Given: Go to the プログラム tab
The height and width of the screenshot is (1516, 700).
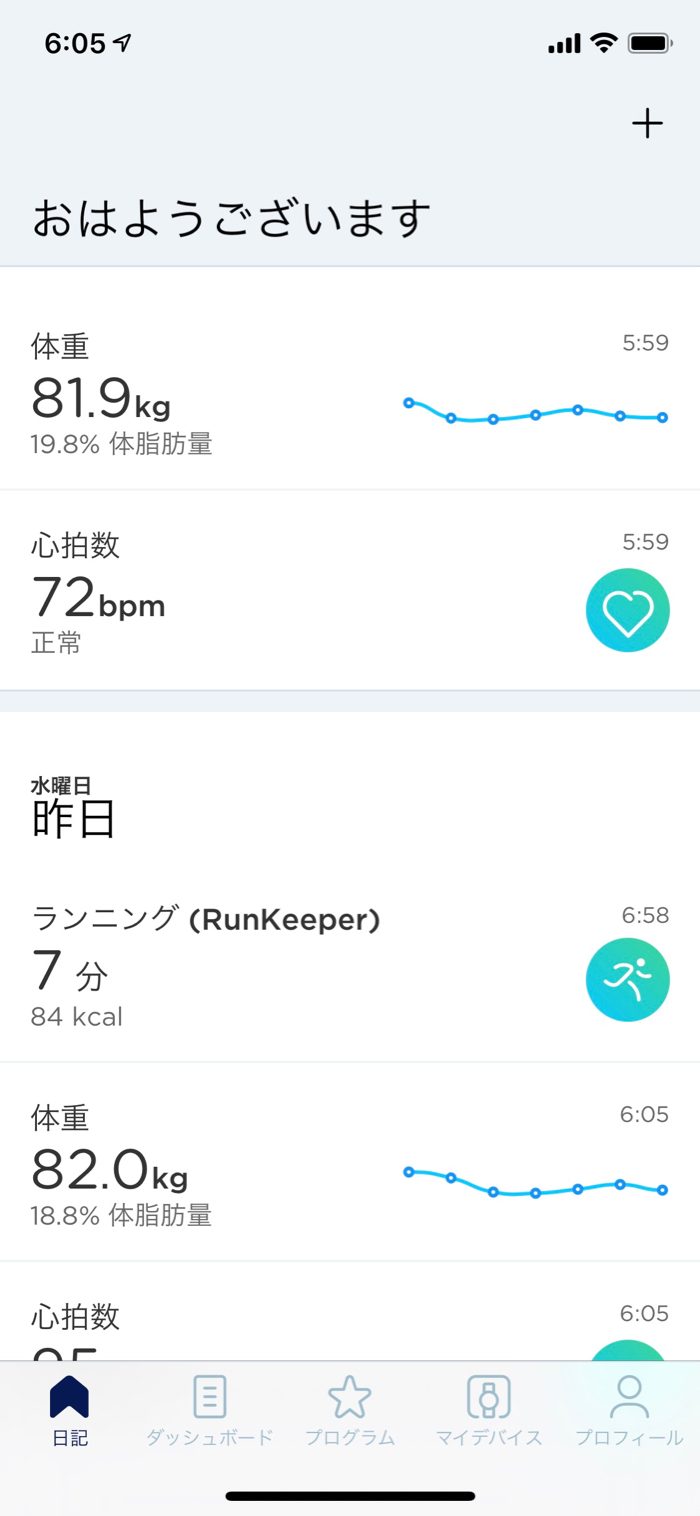Looking at the screenshot, I should pos(349,1410).
